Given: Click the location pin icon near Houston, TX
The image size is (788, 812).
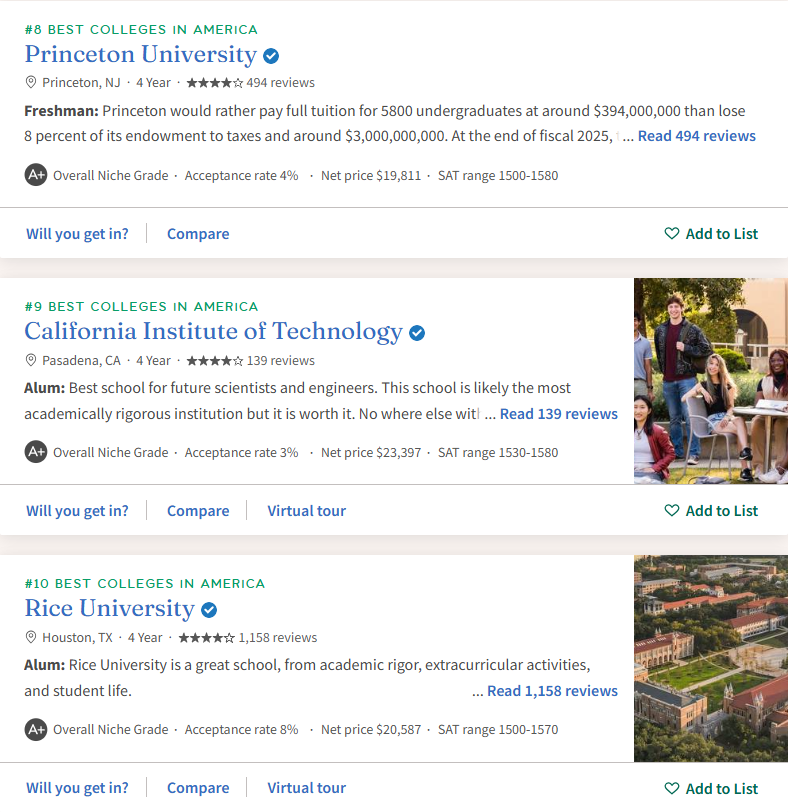Looking at the screenshot, I should [x=31, y=637].
